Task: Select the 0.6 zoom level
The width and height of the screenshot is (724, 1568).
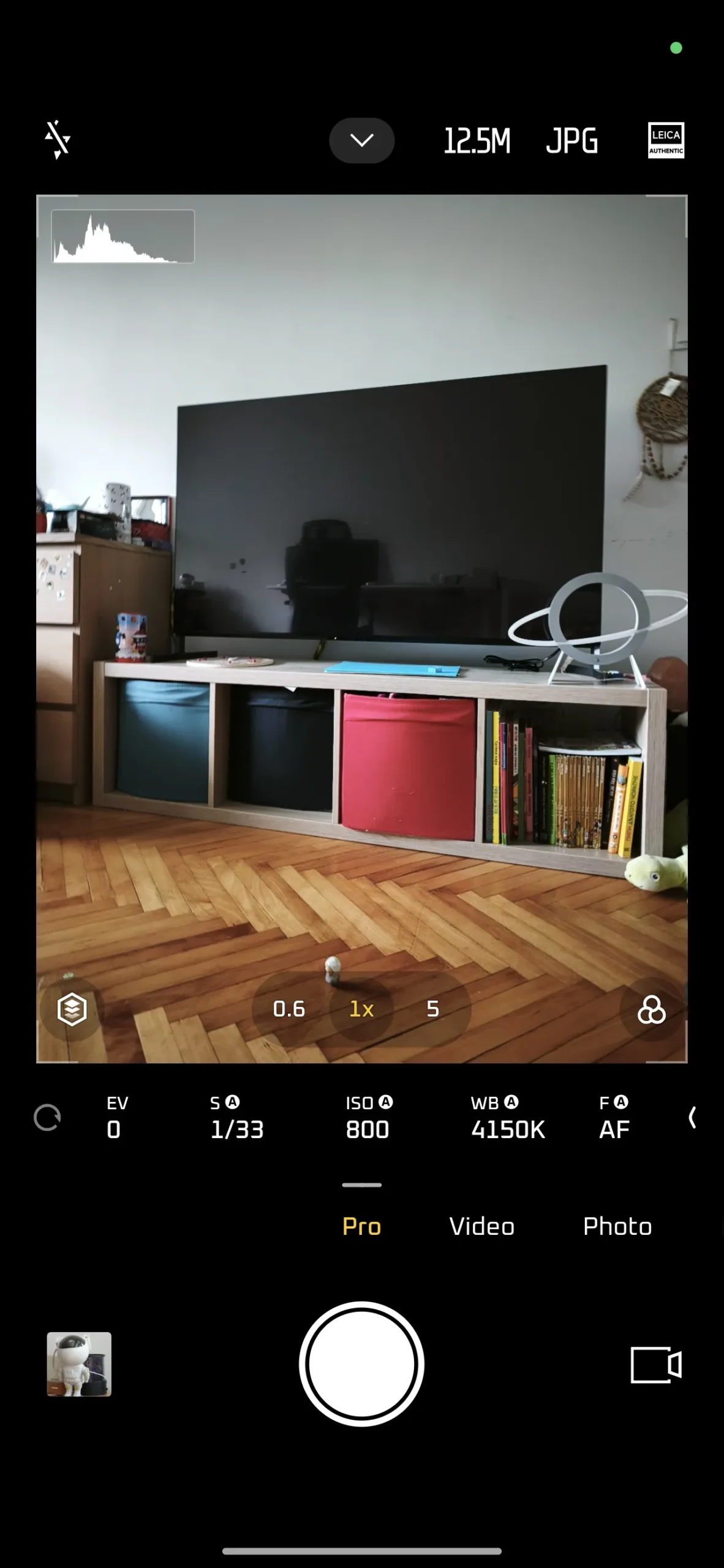Action: pos(289,1009)
